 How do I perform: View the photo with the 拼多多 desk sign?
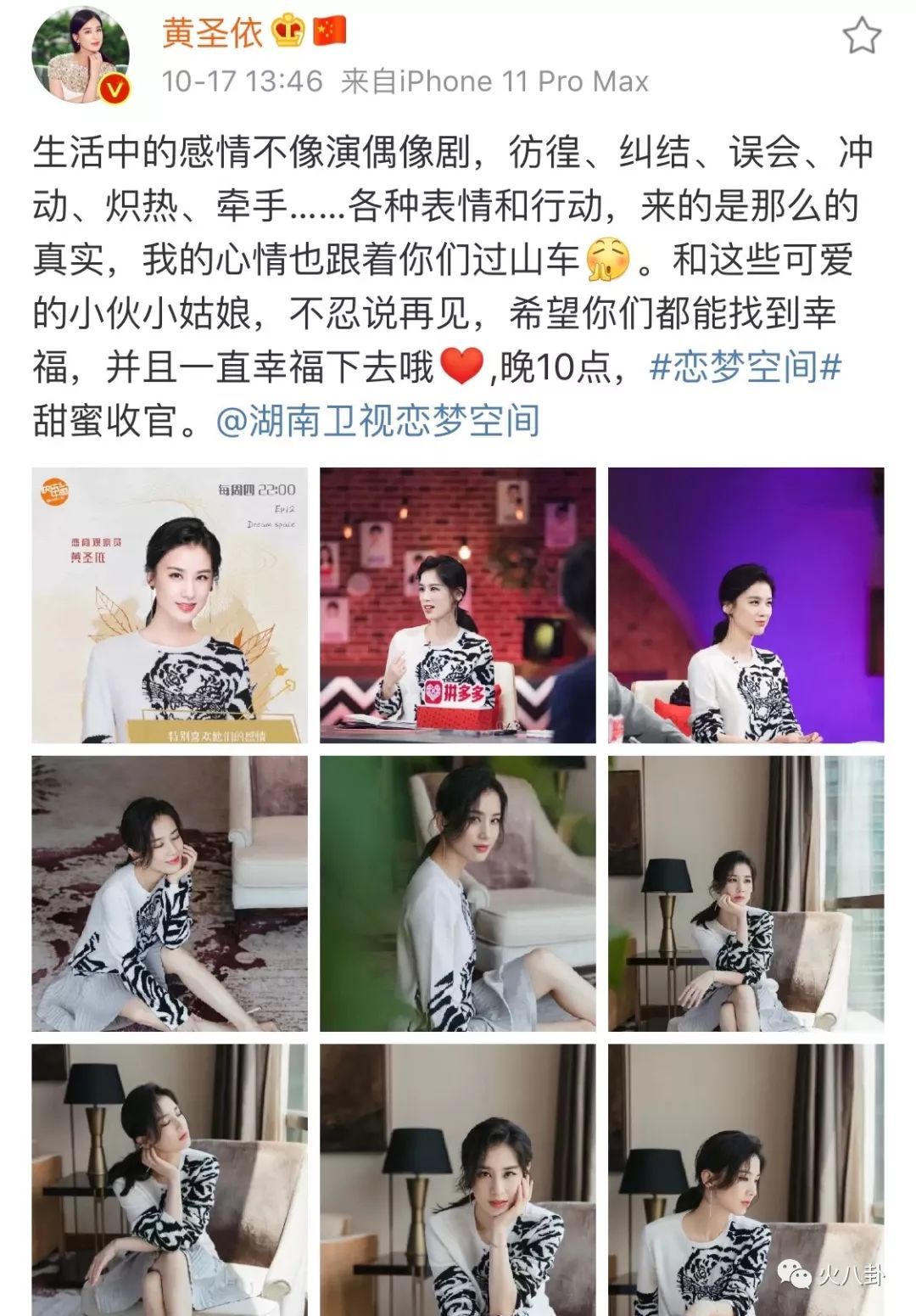coord(457,605)
